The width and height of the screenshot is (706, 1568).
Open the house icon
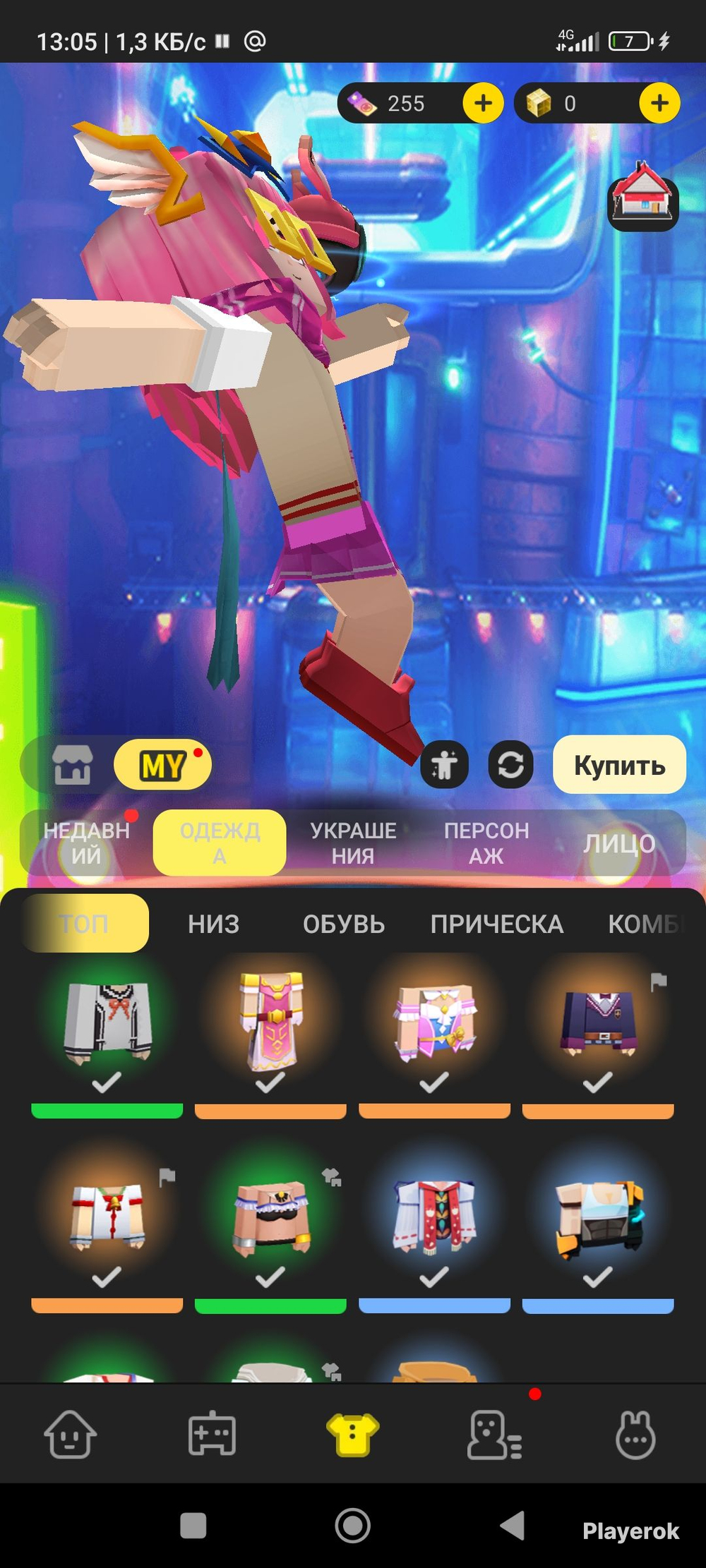643,197
